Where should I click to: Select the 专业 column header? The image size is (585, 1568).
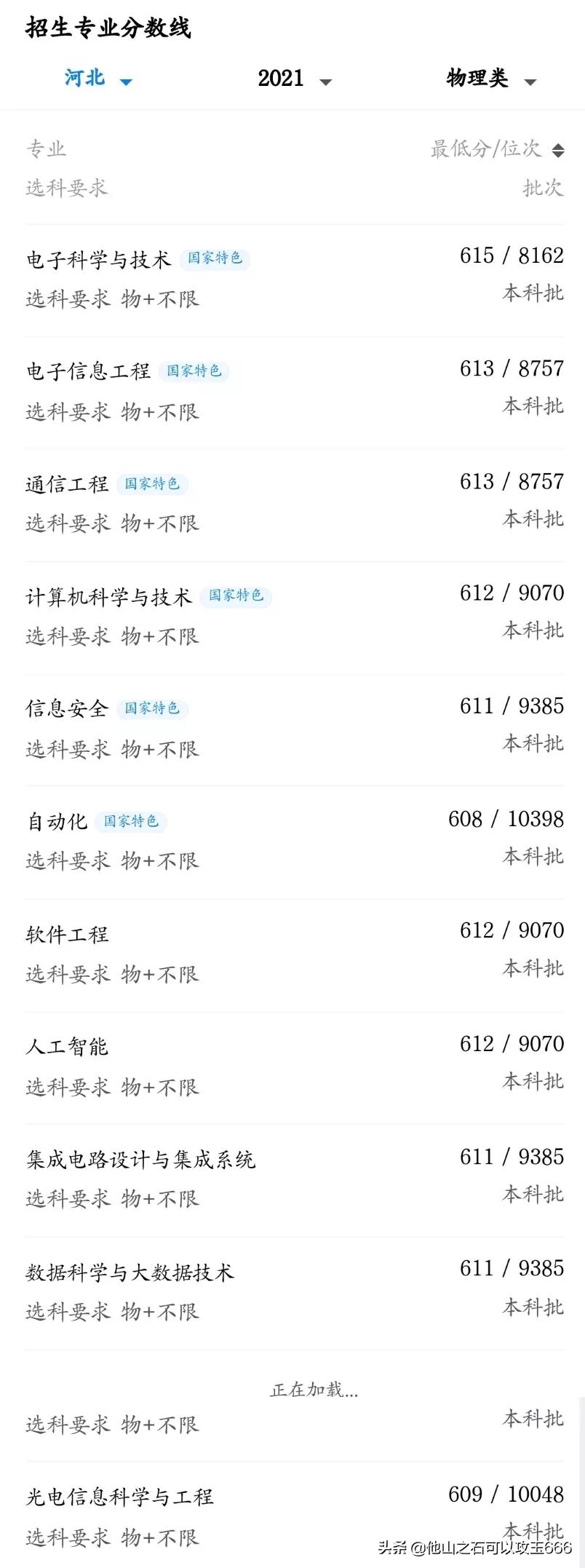pos(45,149)
